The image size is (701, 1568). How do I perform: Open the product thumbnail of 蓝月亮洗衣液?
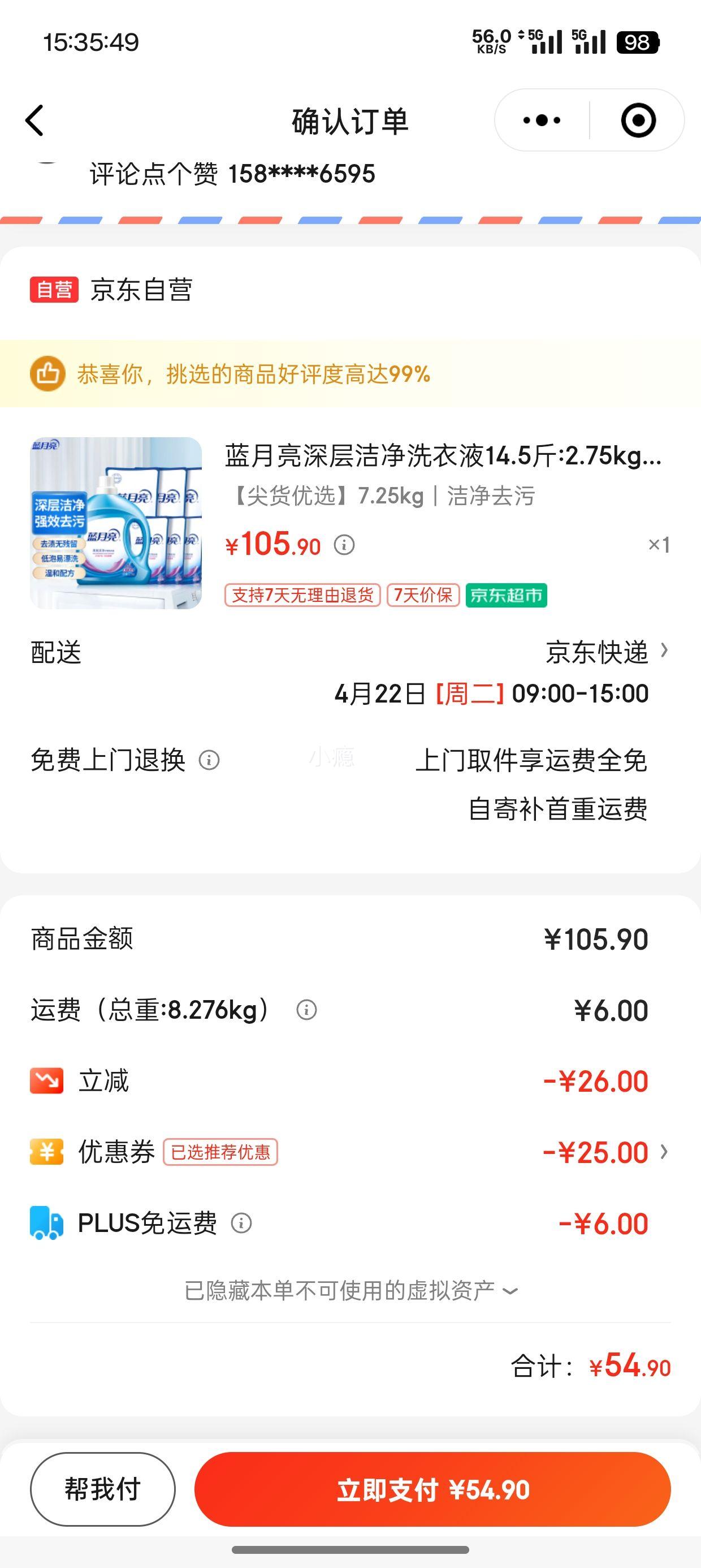pos(116,523)
